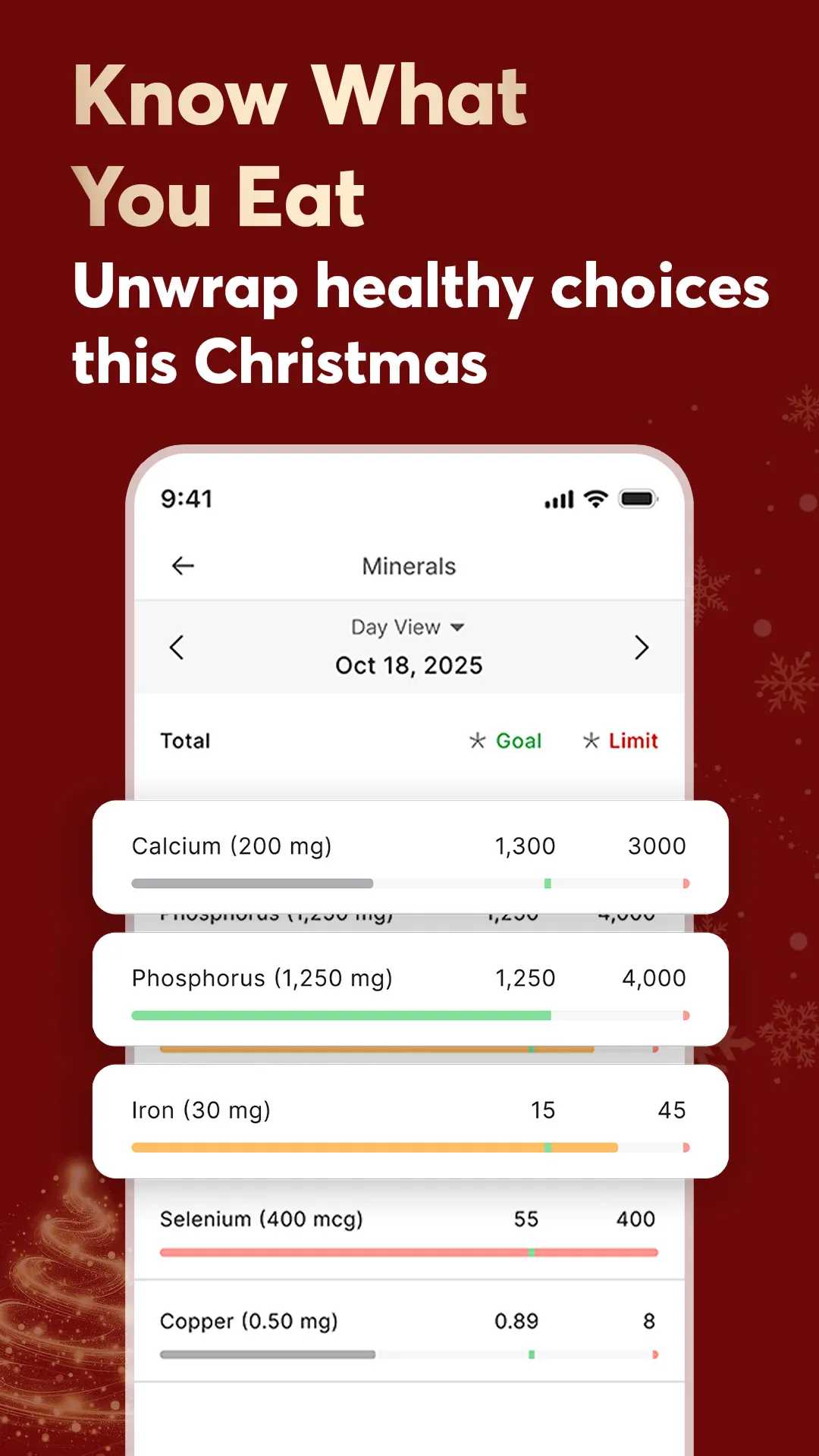Click the date Oct 18, 2025
The image size is (819, 1456).
pos(409,665)
